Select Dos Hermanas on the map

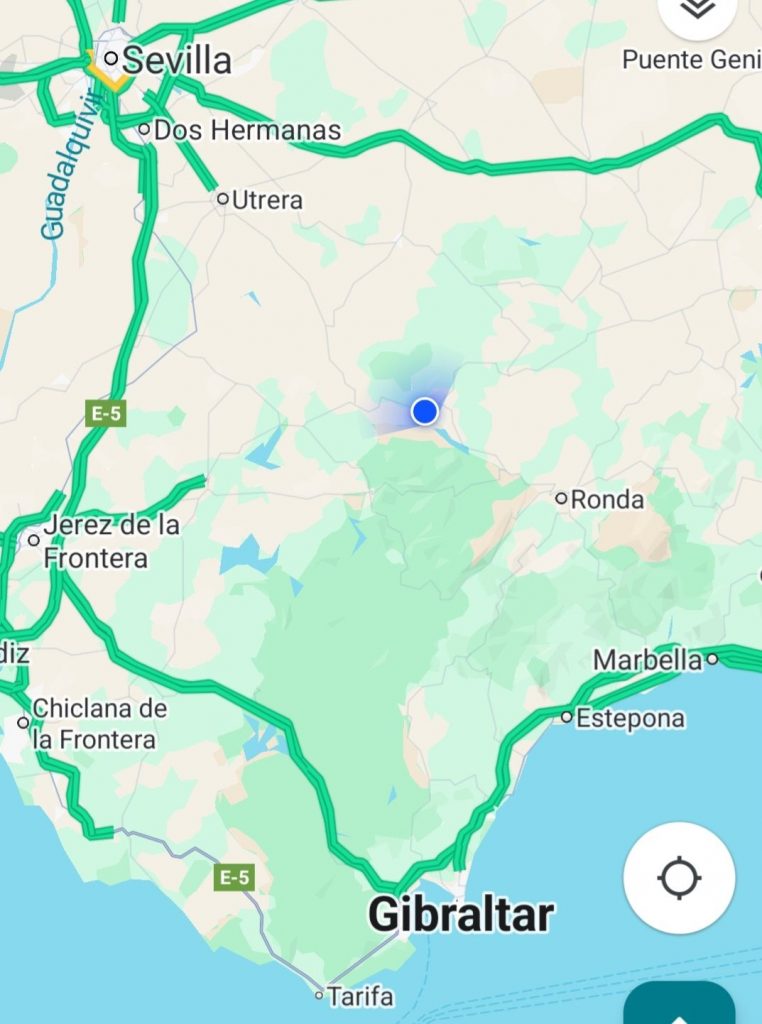click(x=247, y=130)
